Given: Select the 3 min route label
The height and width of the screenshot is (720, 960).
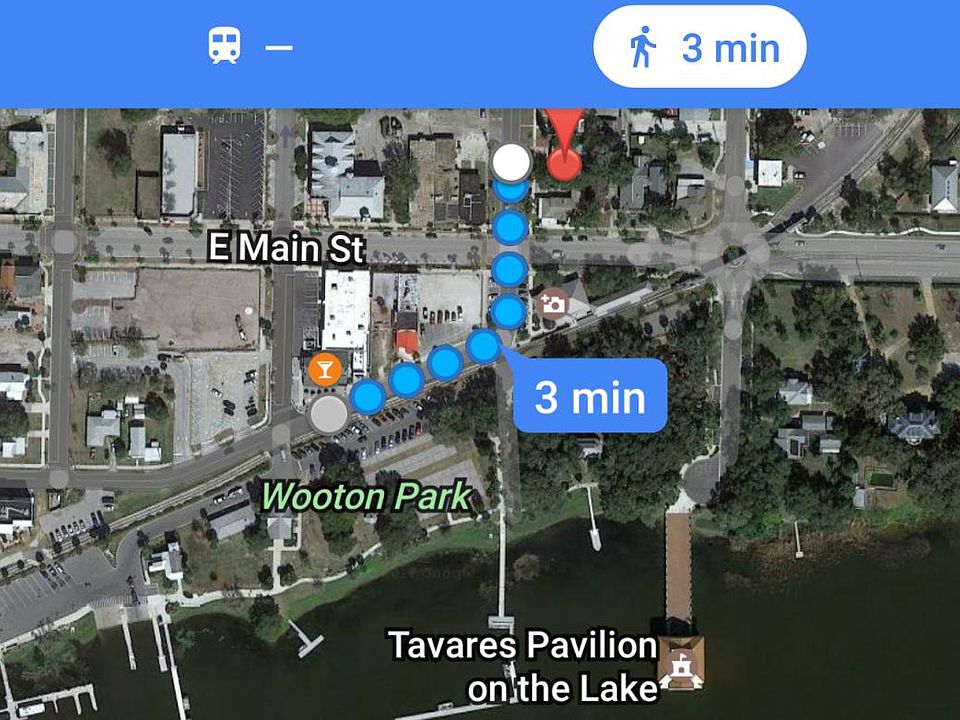Looking at the screenshot, I should tap(590, 396).
